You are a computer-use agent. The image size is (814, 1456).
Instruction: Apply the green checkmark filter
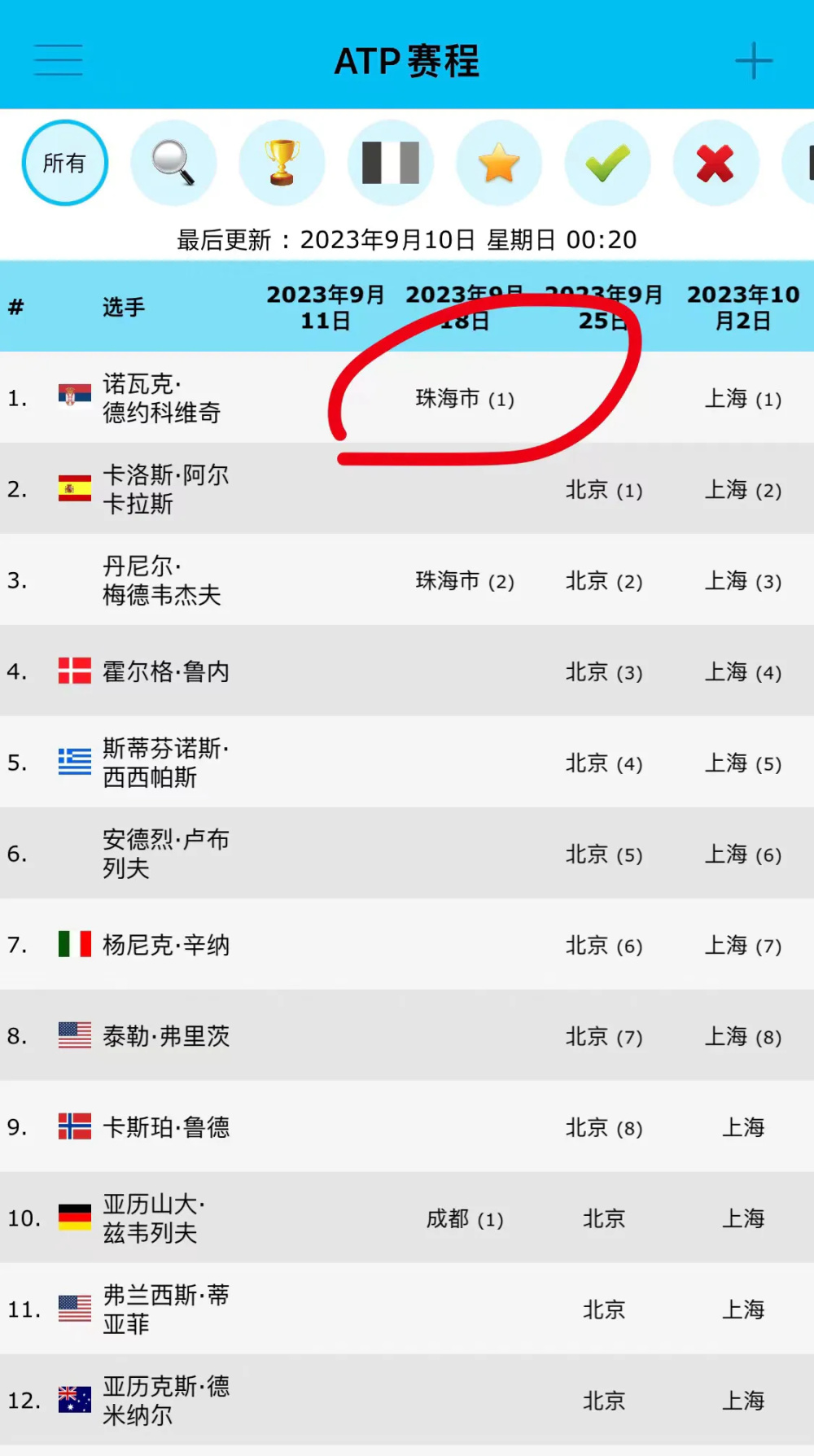click(x=607, y=163)
